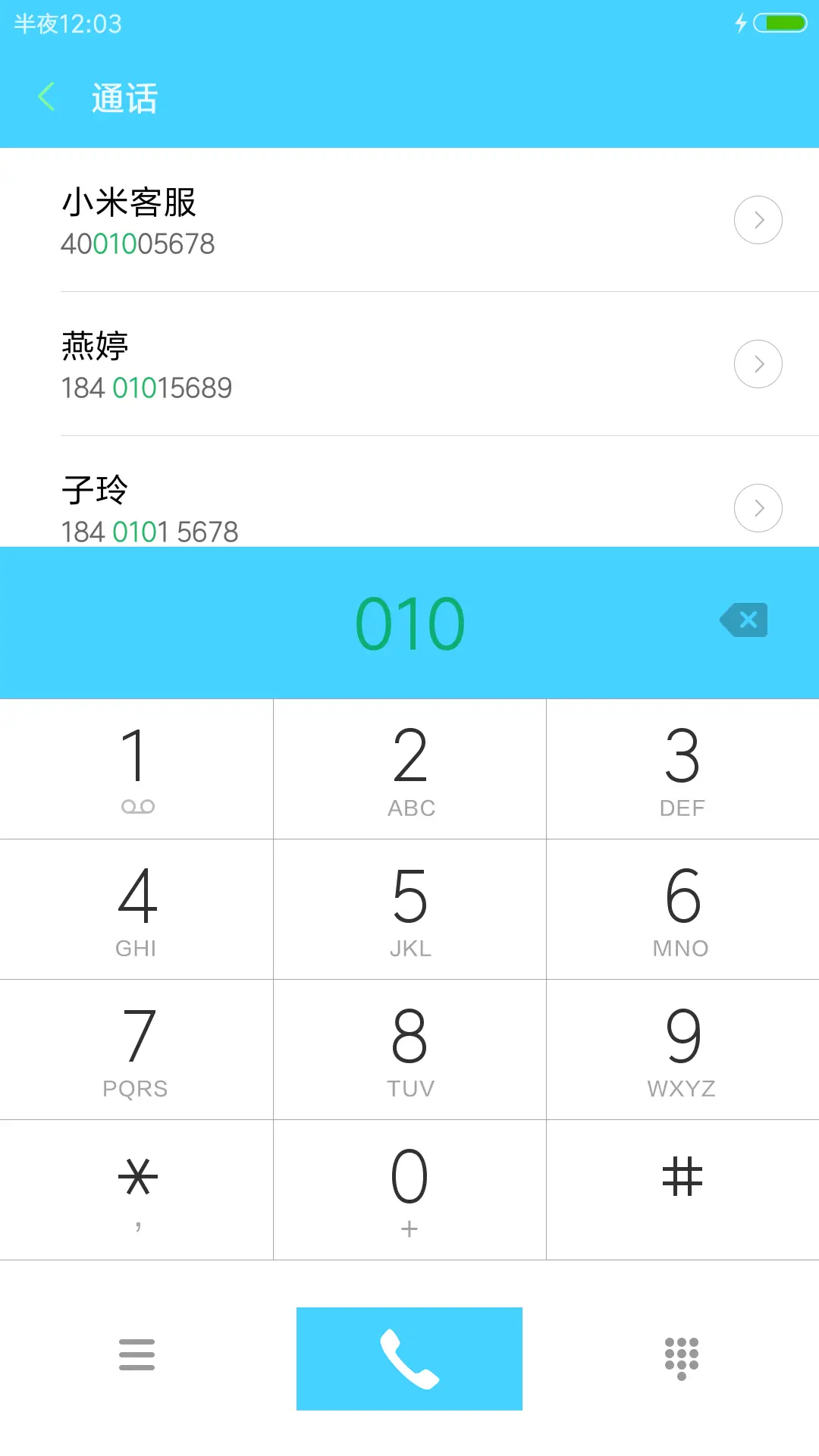Tap the battery indicator in status bar

coord(773,23)
